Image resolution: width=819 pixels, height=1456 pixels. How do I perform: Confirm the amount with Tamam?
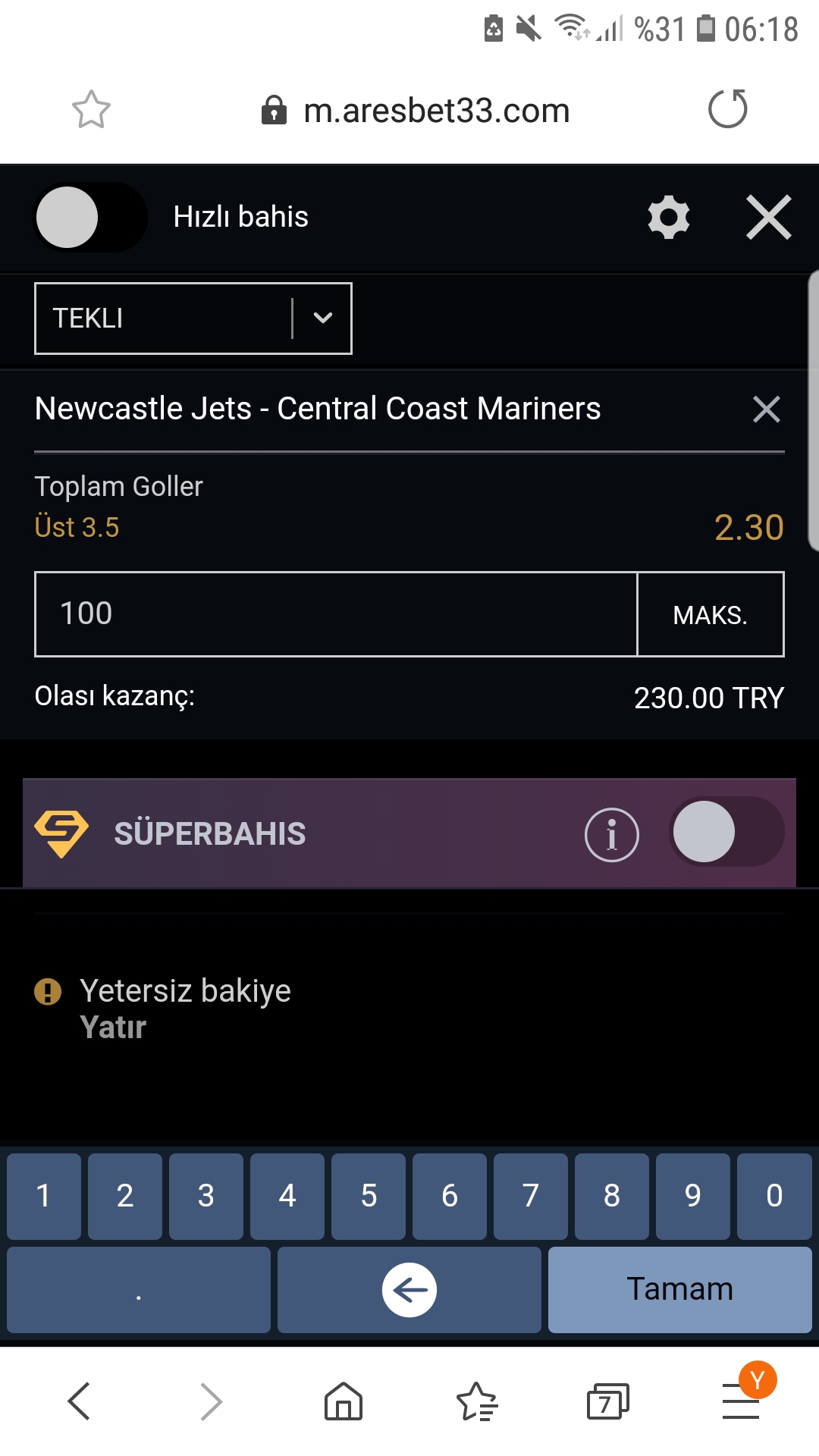coord(680,1290)
